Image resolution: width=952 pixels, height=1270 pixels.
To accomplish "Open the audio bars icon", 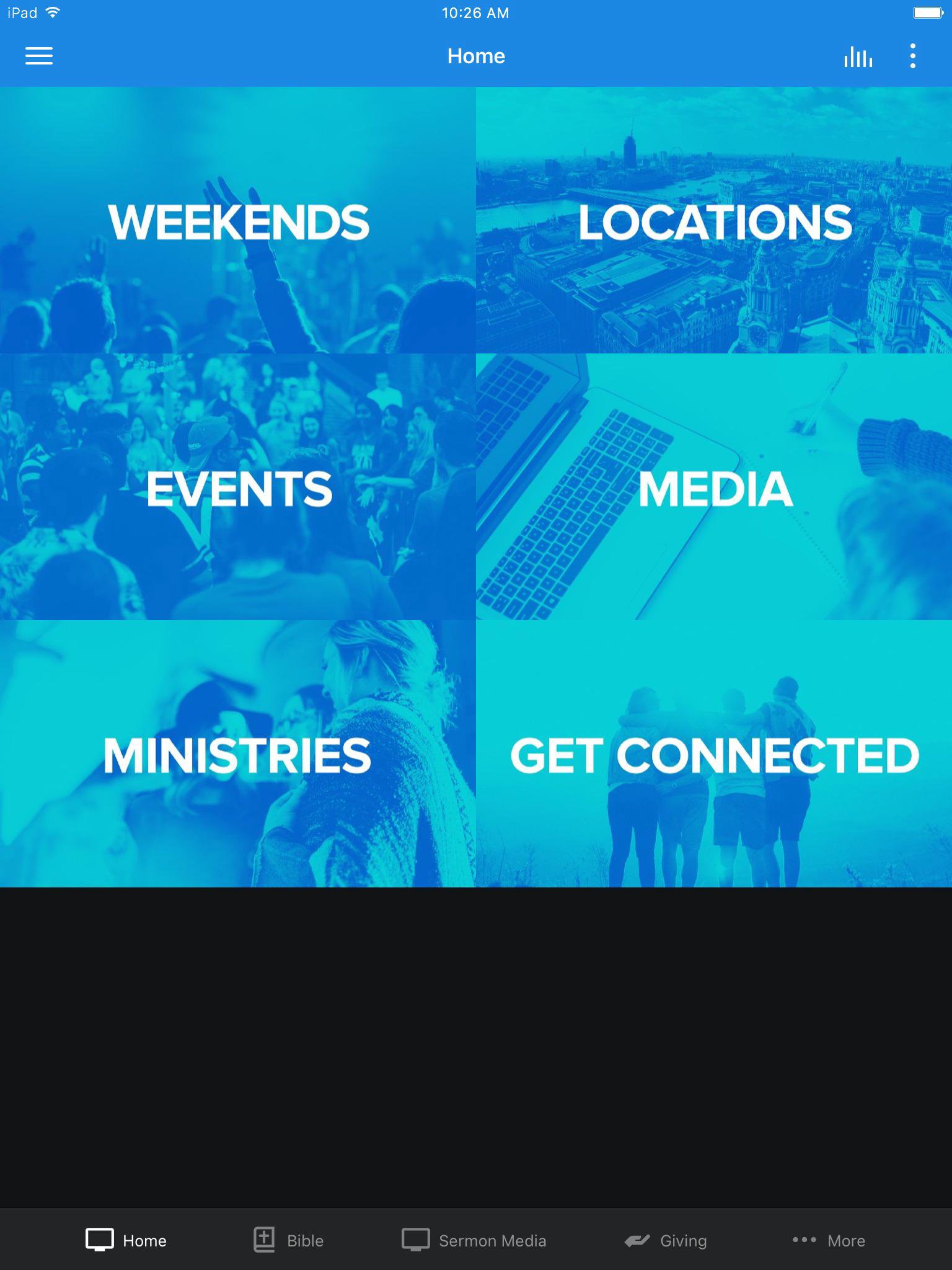I will [858, 56].
